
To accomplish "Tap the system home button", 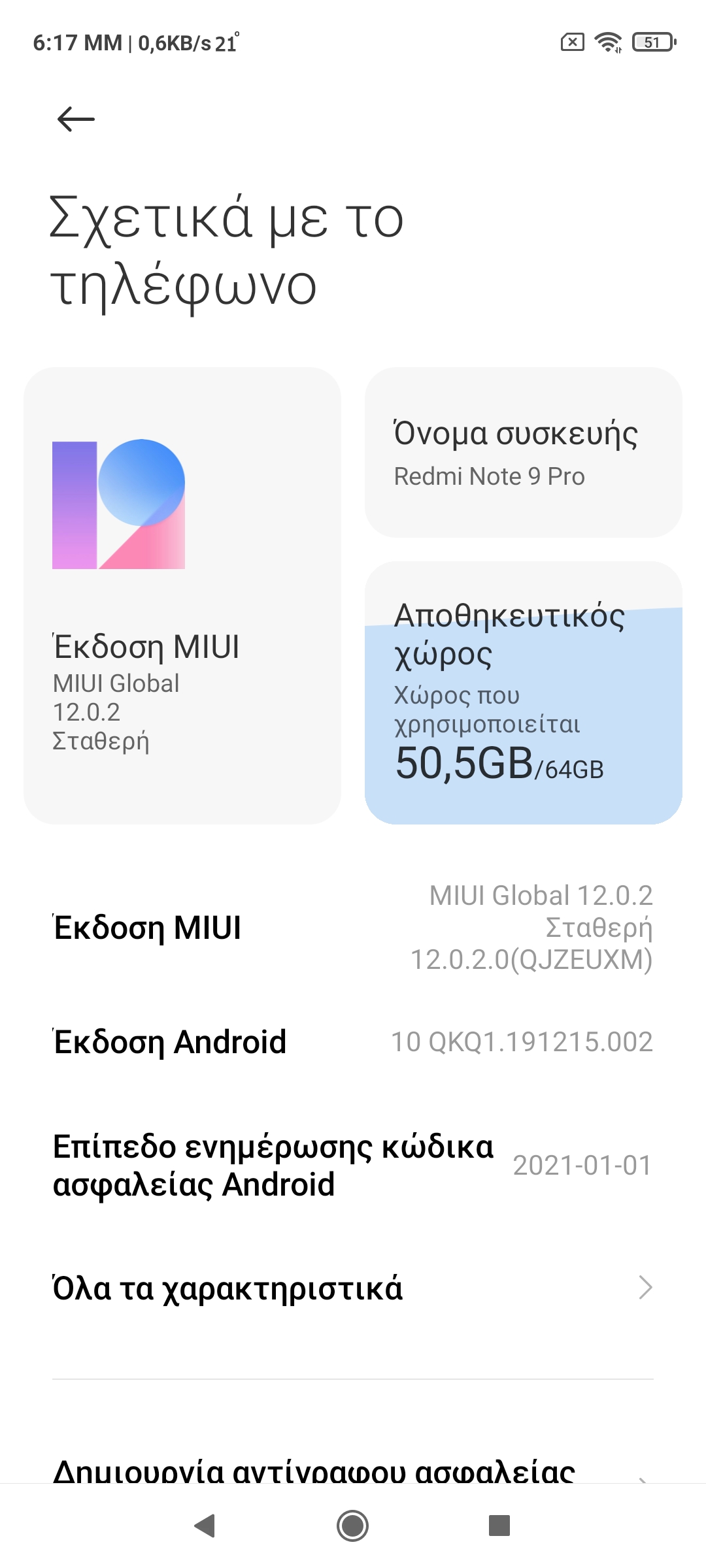I will tap(352, 1526).
